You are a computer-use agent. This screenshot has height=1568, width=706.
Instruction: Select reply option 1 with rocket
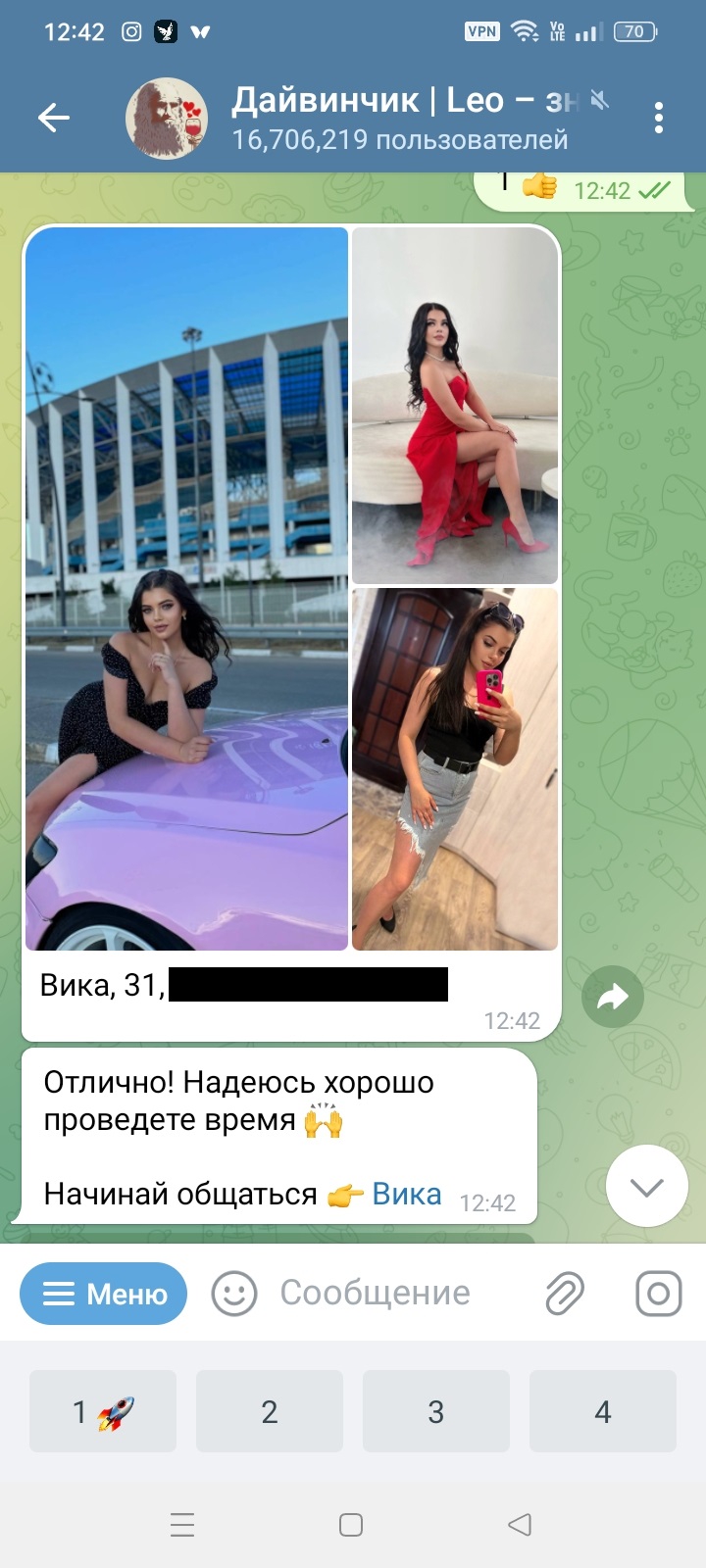(x=103, y=1411)
